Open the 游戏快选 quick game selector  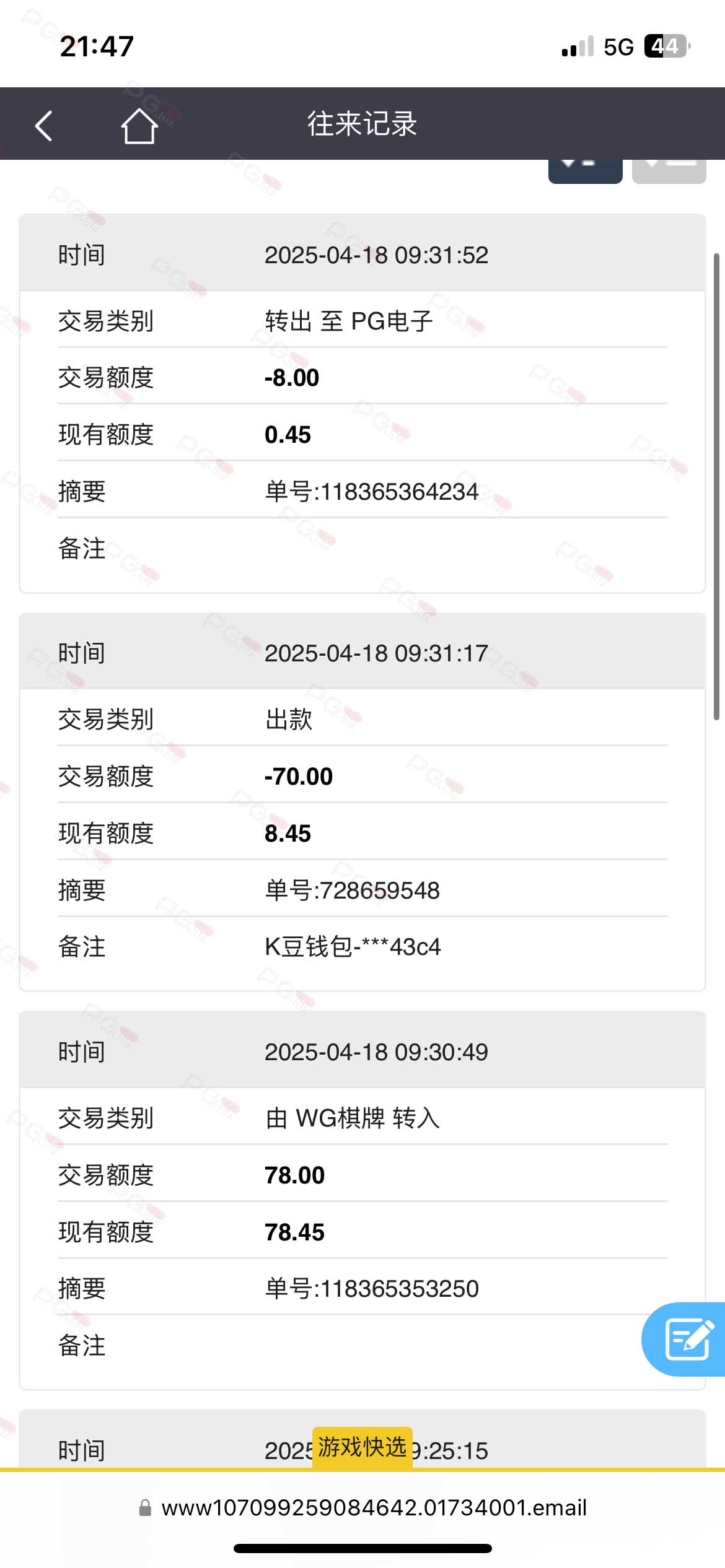click(362, 1447)
